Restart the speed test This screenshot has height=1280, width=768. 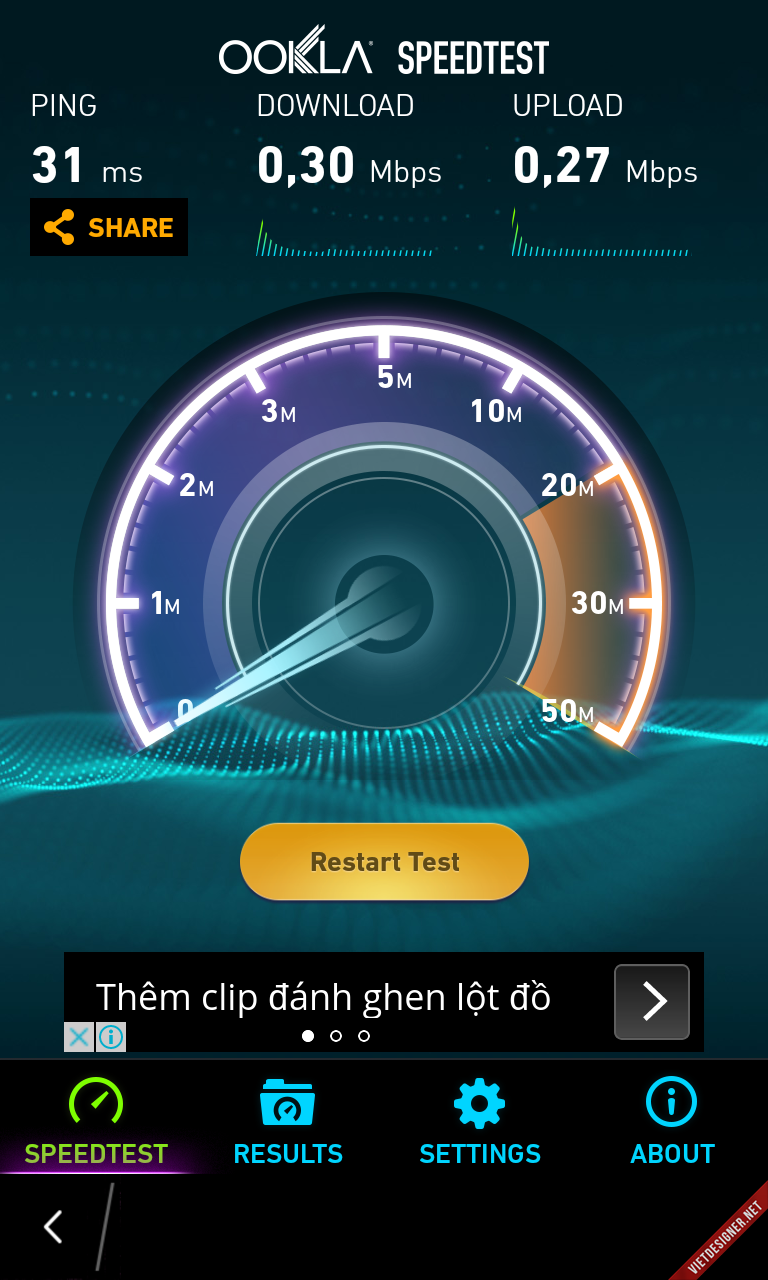click(384, 862)
